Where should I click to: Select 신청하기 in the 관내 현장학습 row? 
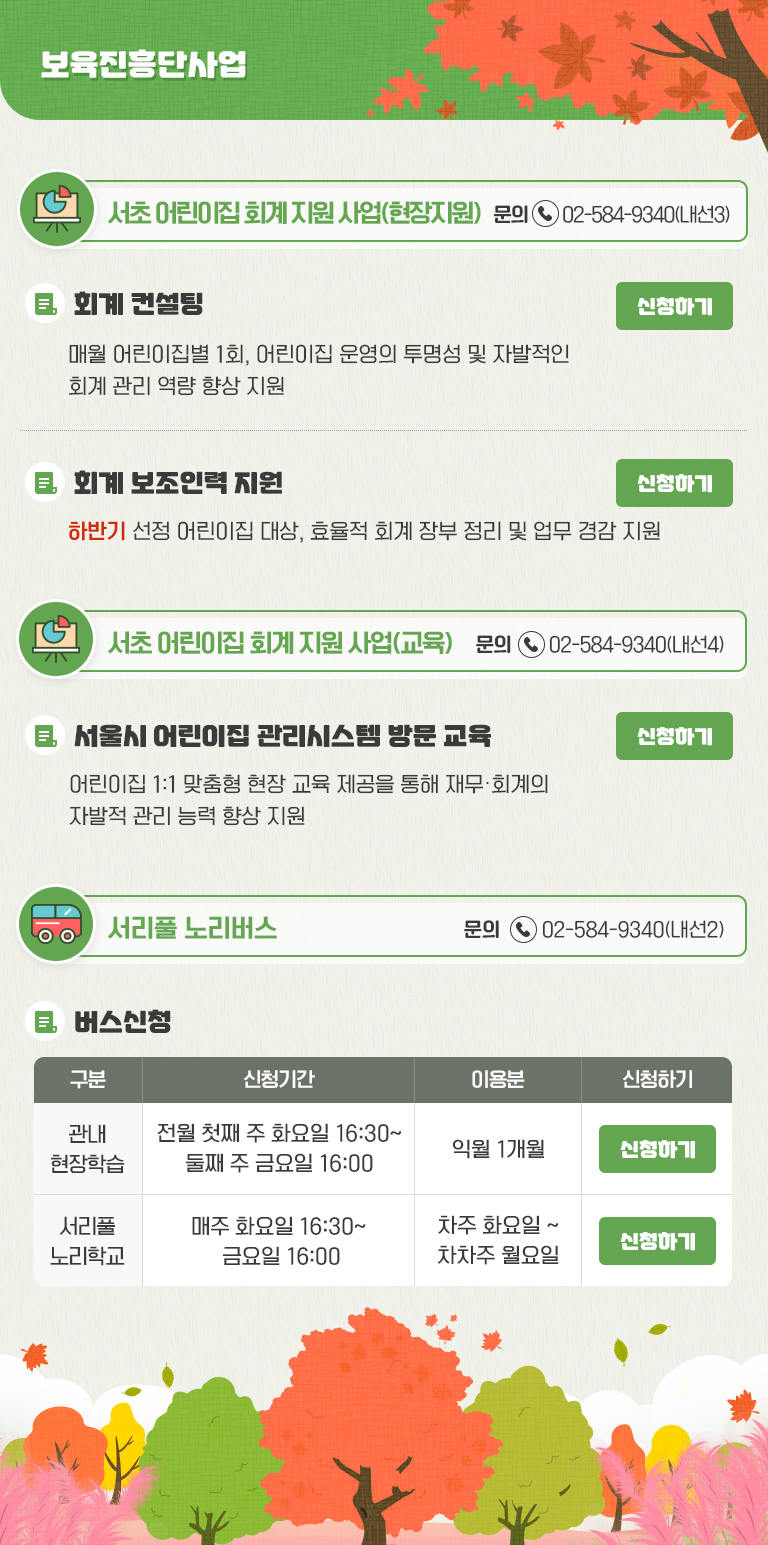657,1149
